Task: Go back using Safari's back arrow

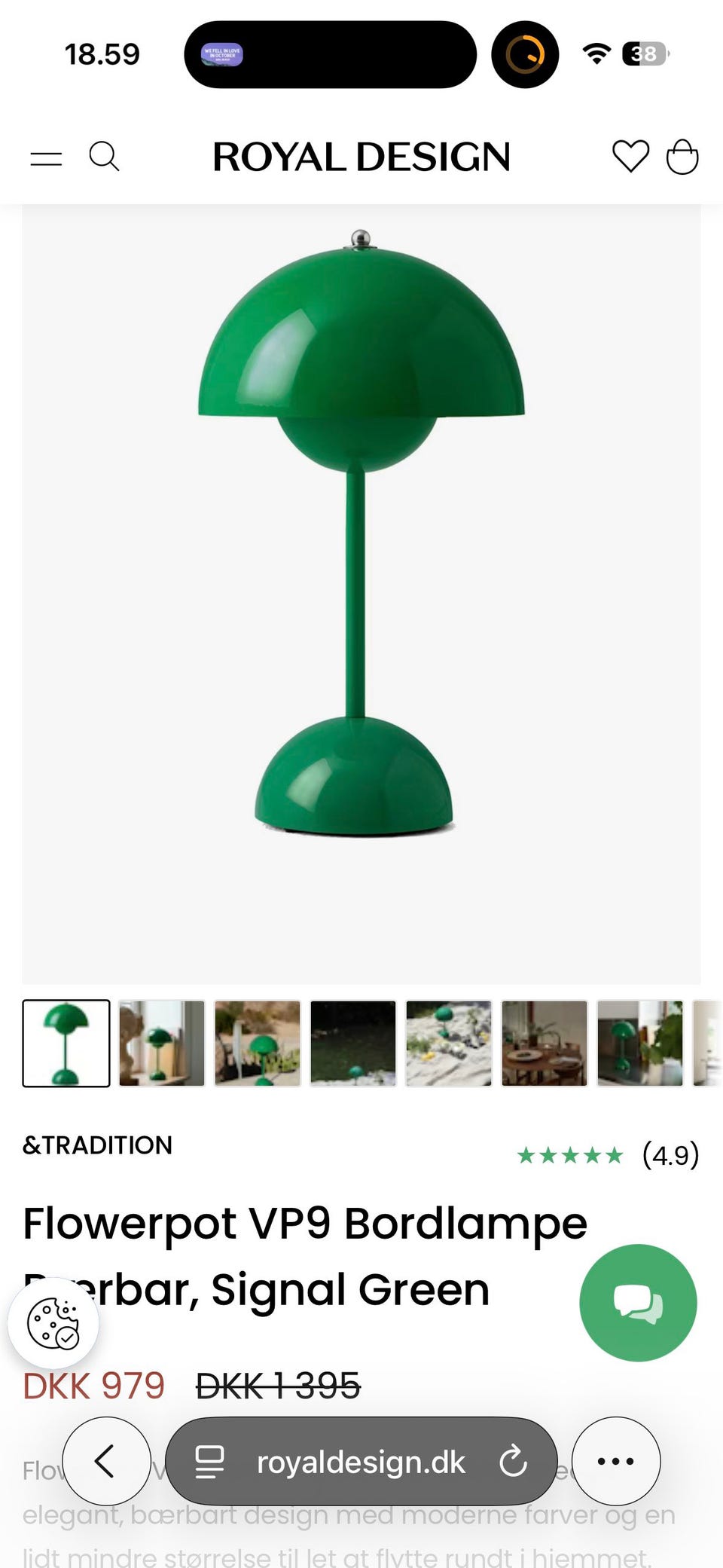Action: click(105, 1460)
